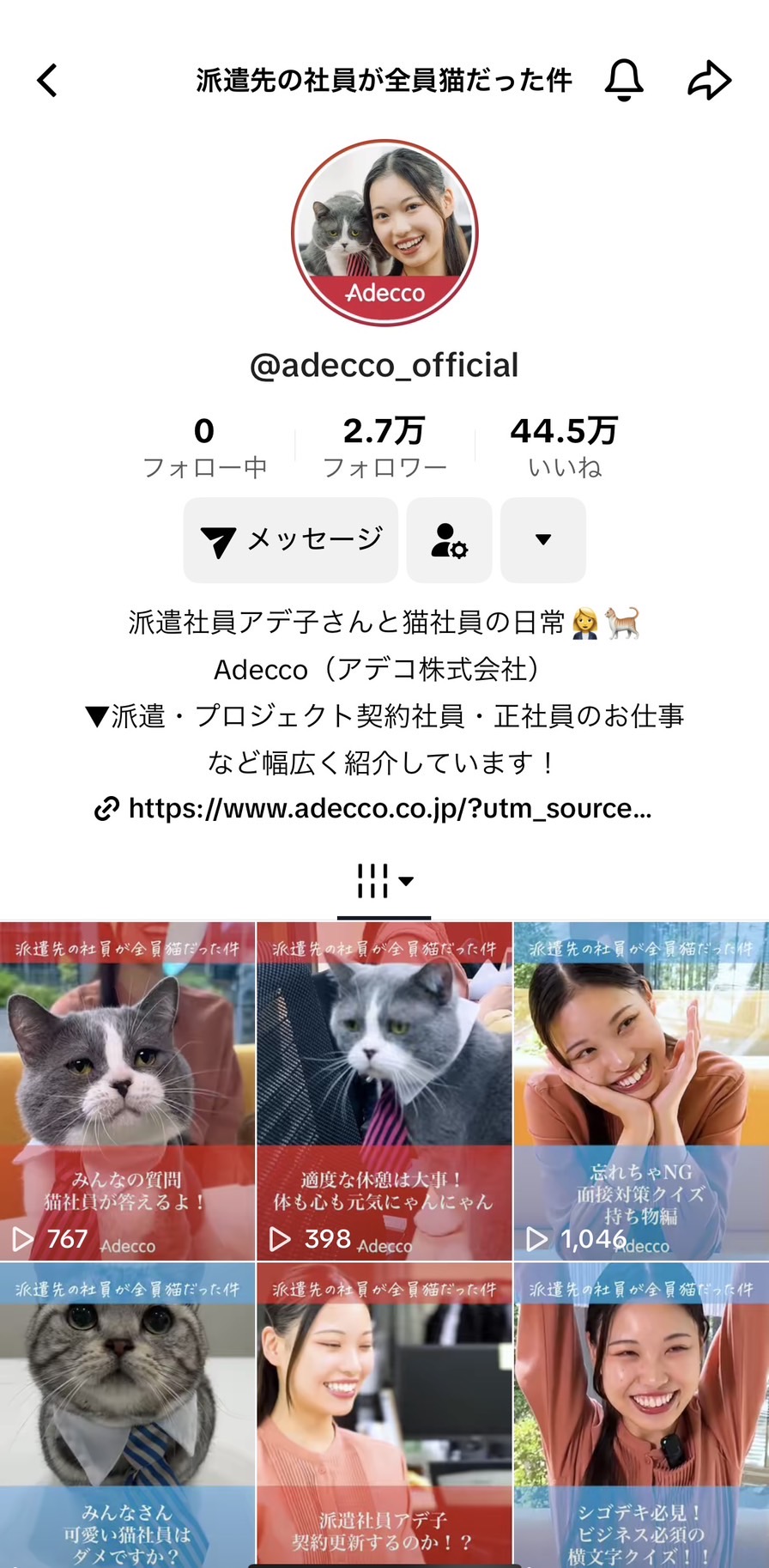Open the videos grid tab dropdown
This screenshot has width=769, height=1568.
[384, 881]
